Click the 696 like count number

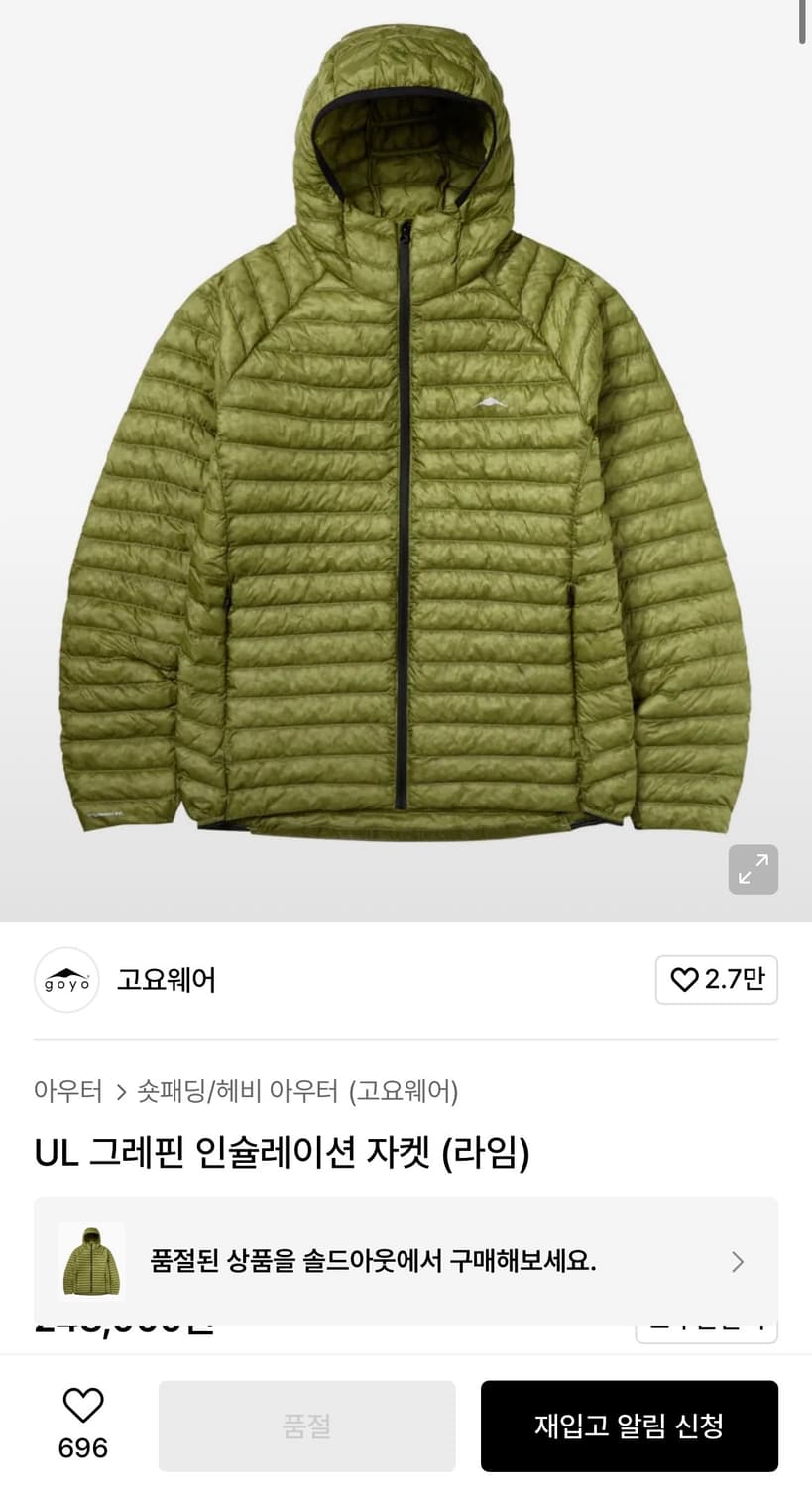83,1448
